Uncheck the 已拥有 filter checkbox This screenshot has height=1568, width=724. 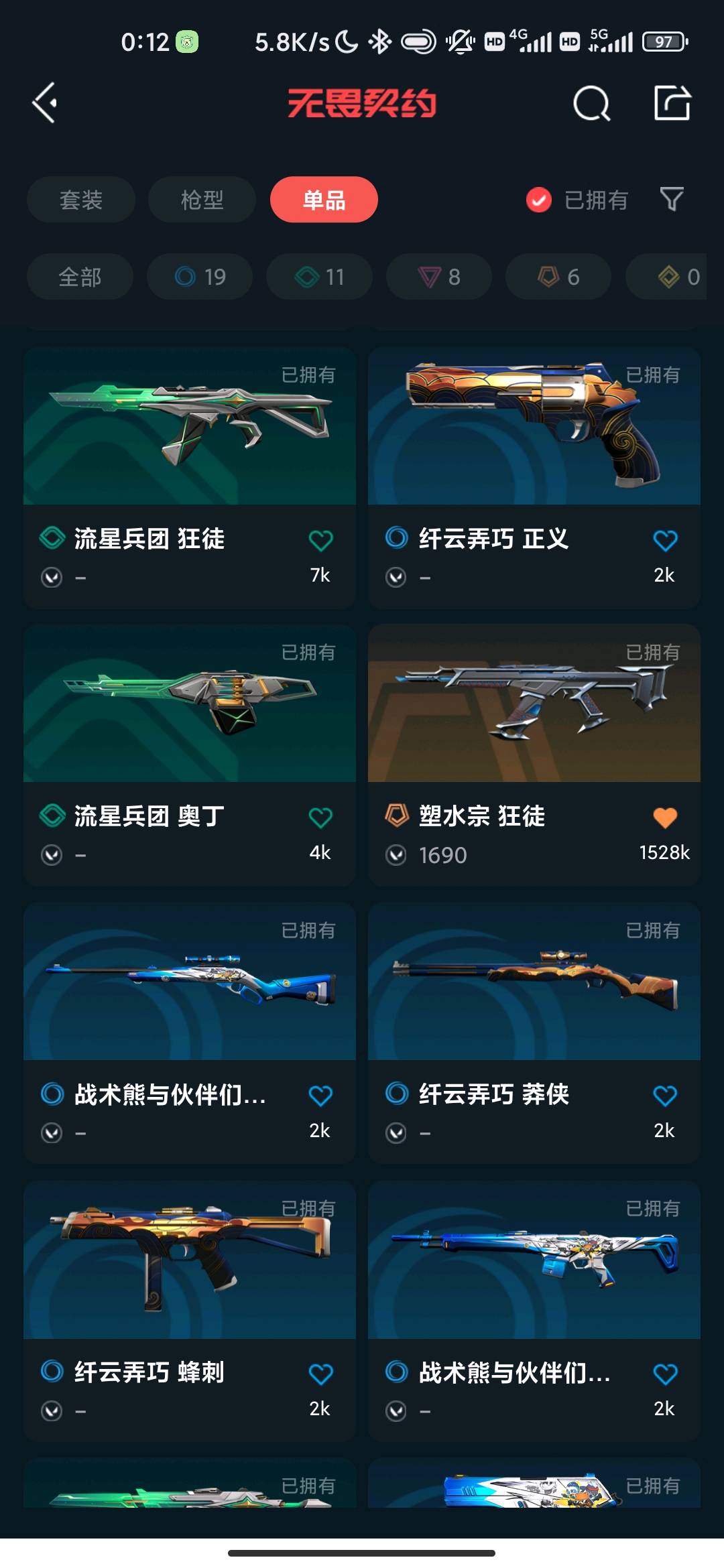(539, 200)
